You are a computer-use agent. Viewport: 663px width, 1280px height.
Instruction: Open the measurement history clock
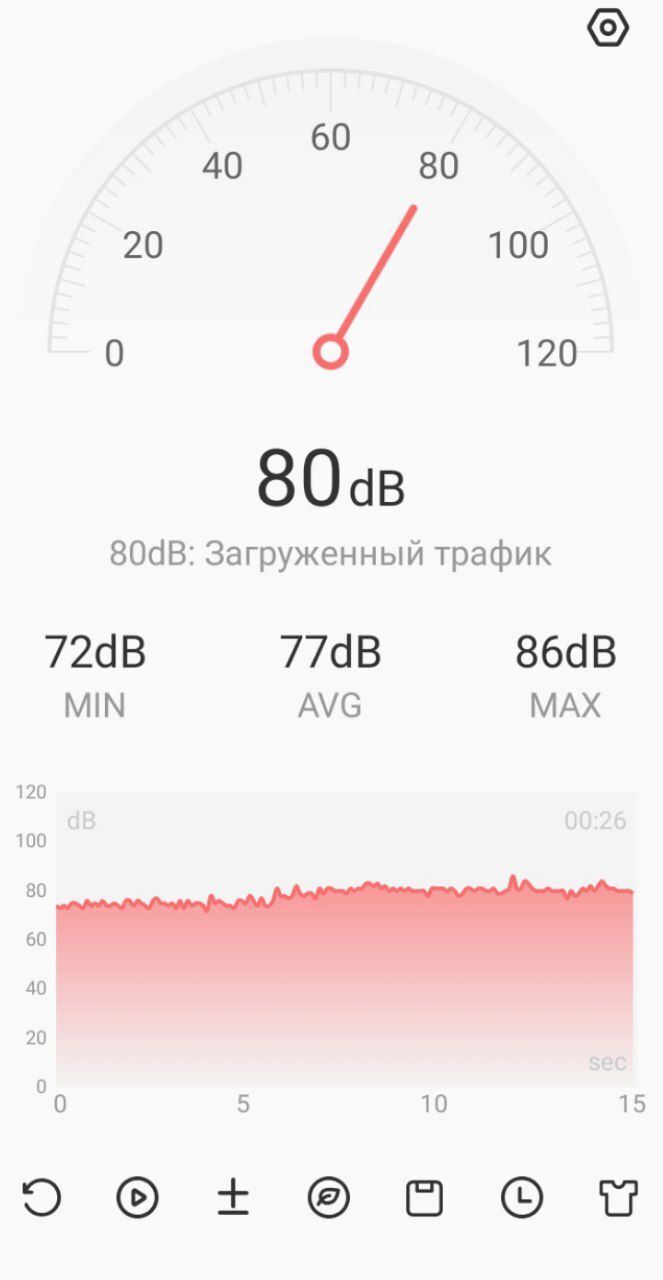point(521,1197)
